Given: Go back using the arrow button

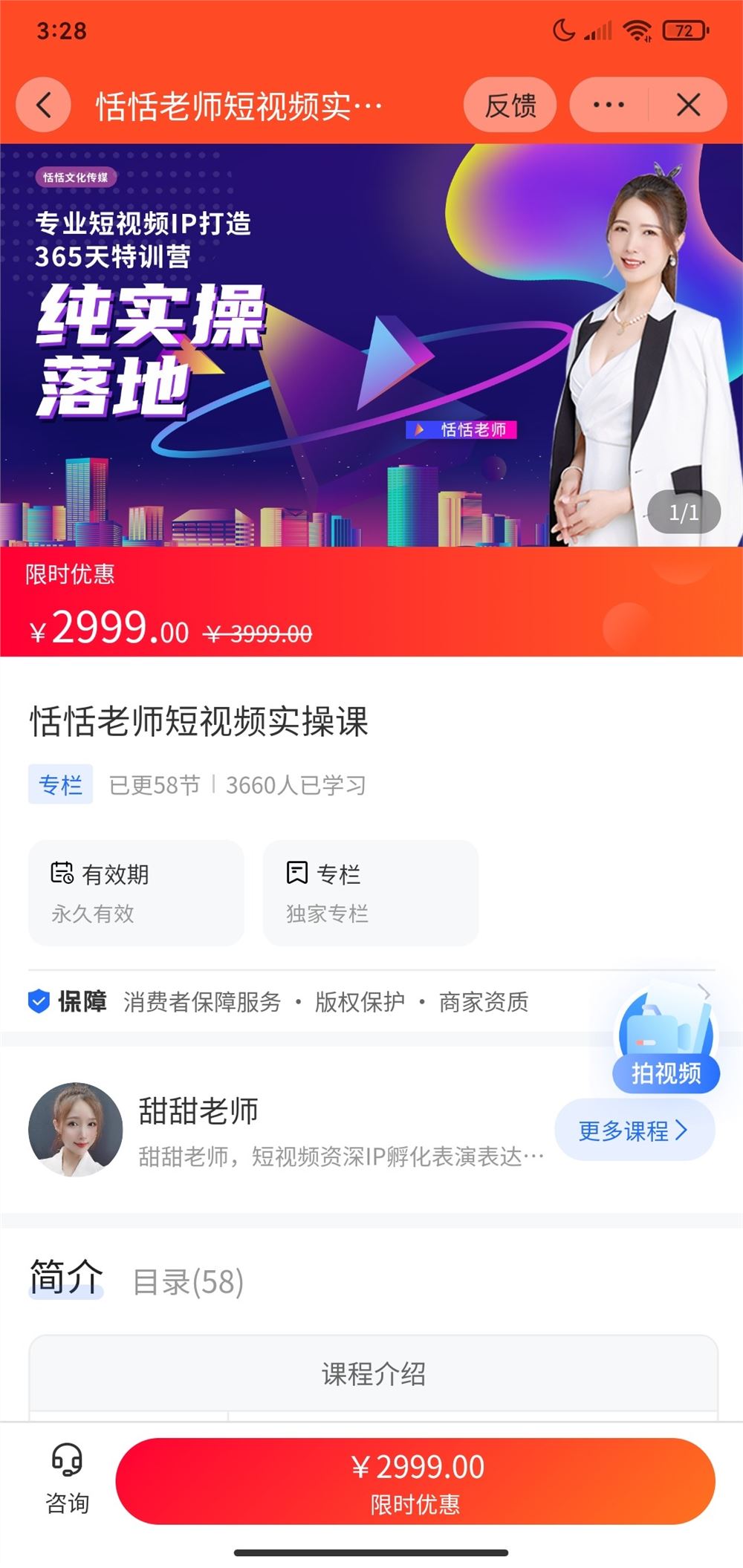Looking at the screenshot, I should click(x=44, y=105).
